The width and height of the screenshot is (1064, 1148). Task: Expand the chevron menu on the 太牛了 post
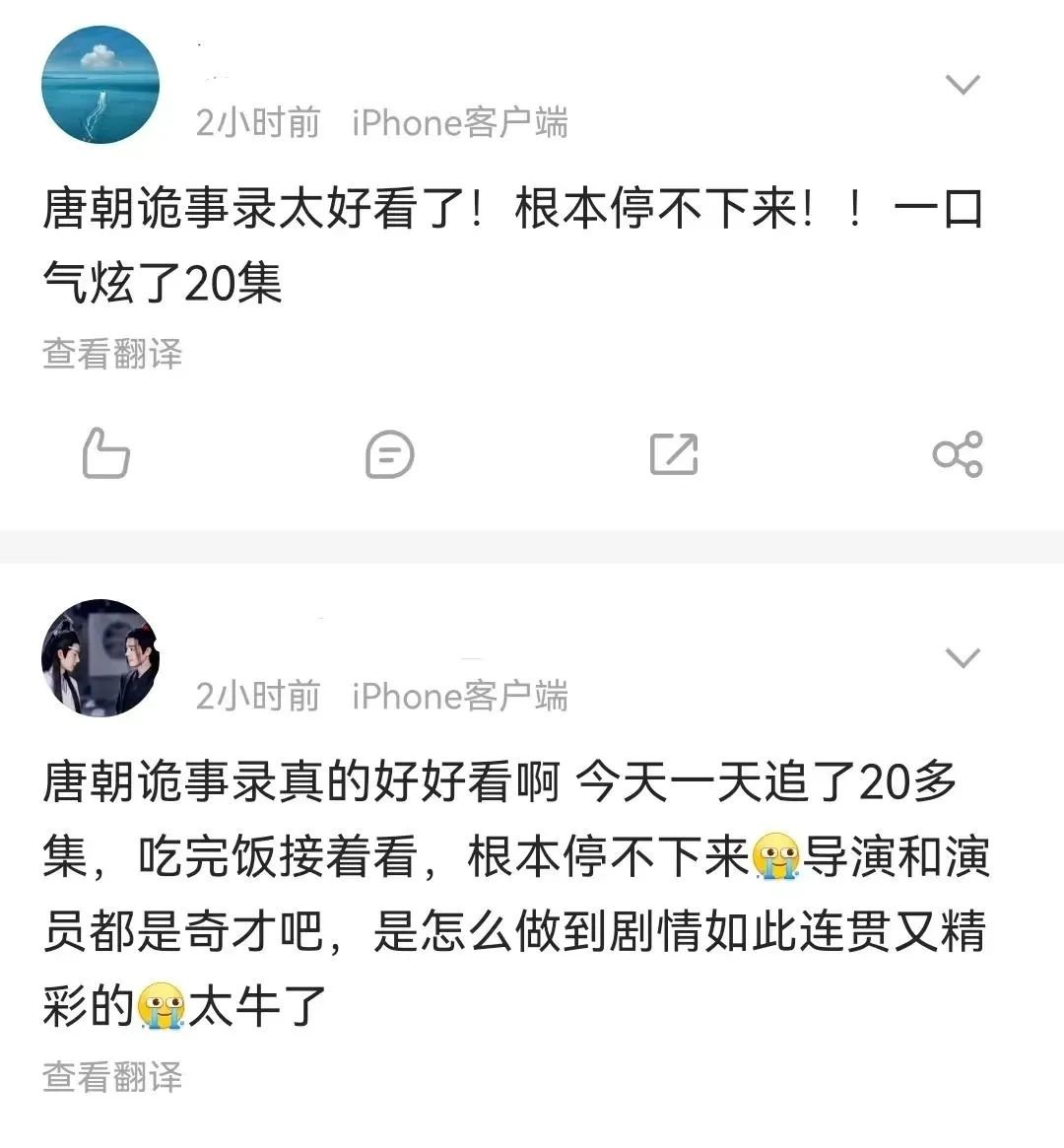click(962, 657)
